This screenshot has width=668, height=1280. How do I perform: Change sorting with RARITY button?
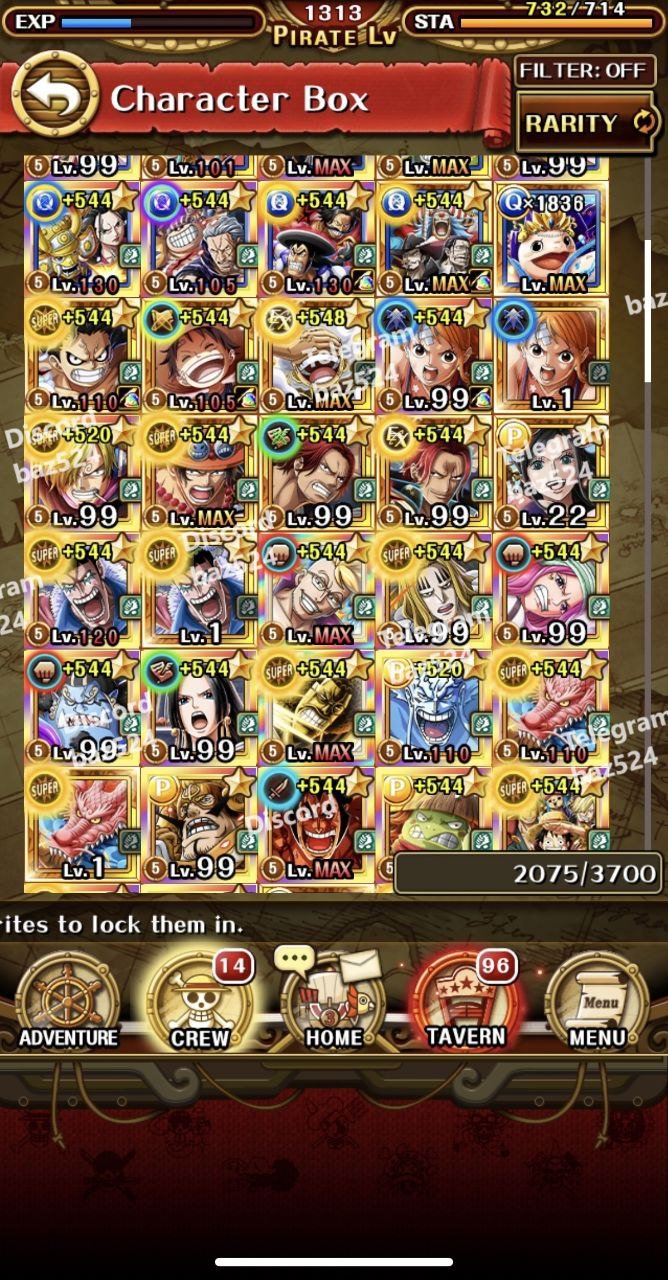(x=587, y=124)
